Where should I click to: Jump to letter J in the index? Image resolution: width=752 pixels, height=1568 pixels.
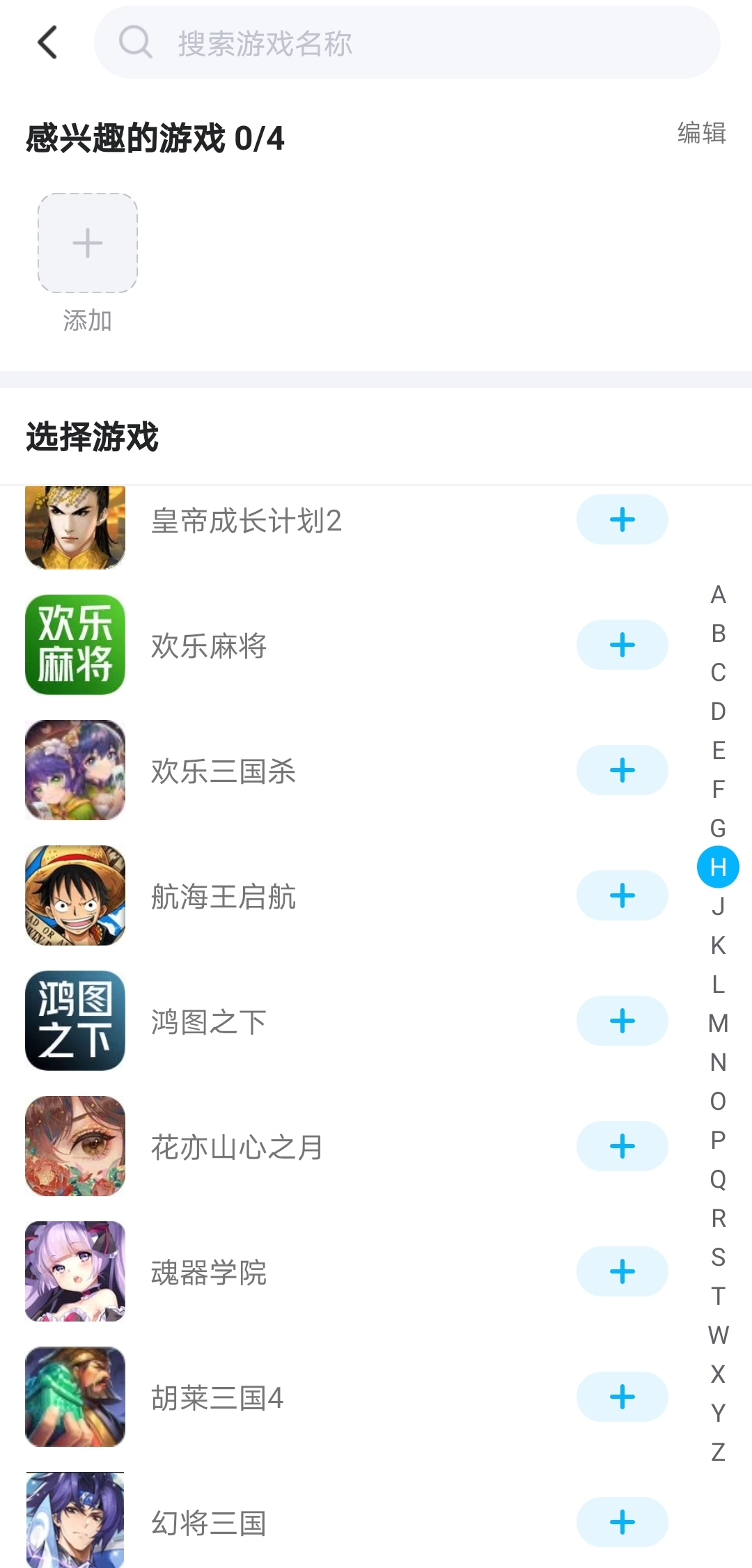pos(718,907)
